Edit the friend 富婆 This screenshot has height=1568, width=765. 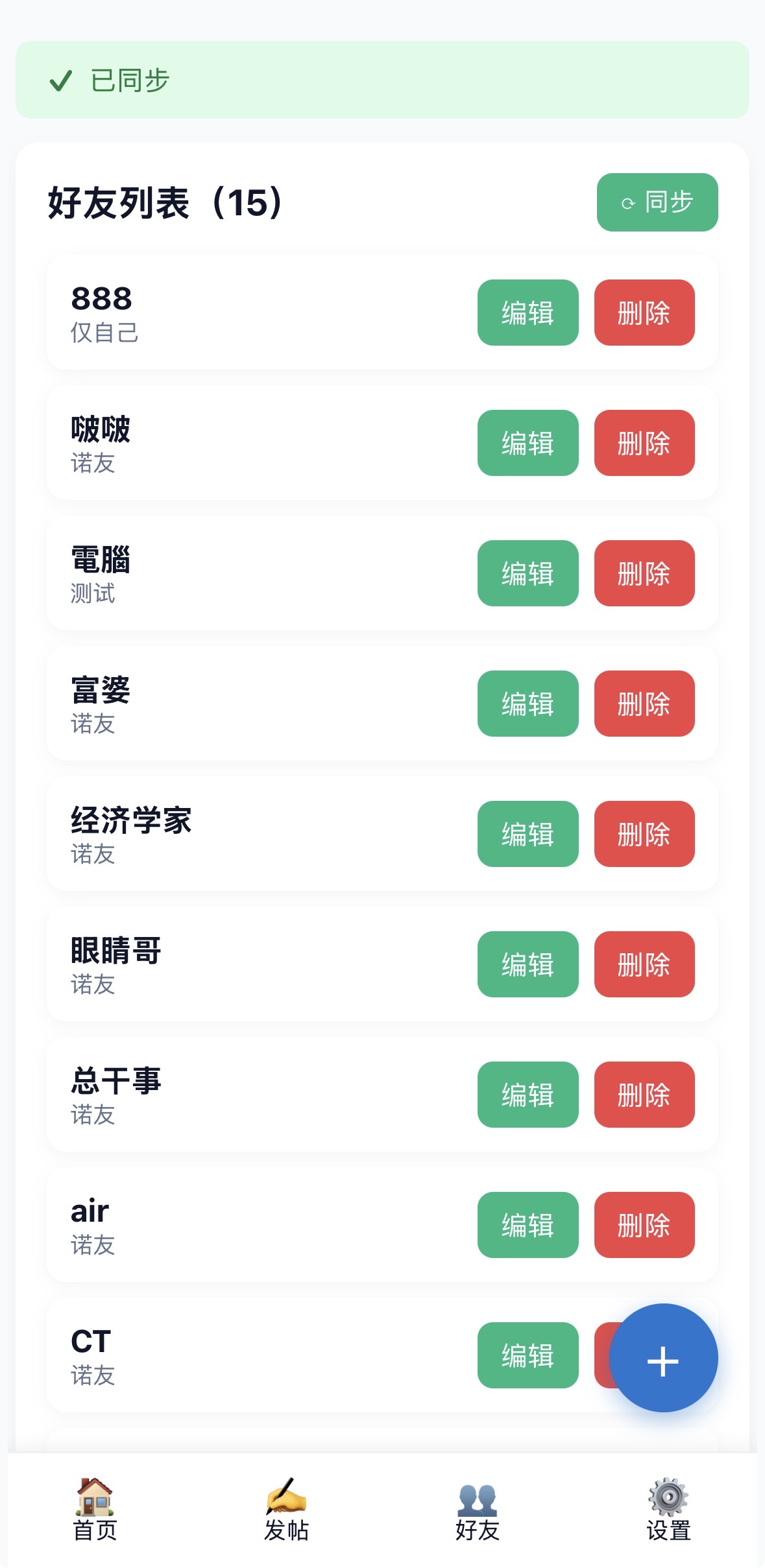(x=528, y=704)
